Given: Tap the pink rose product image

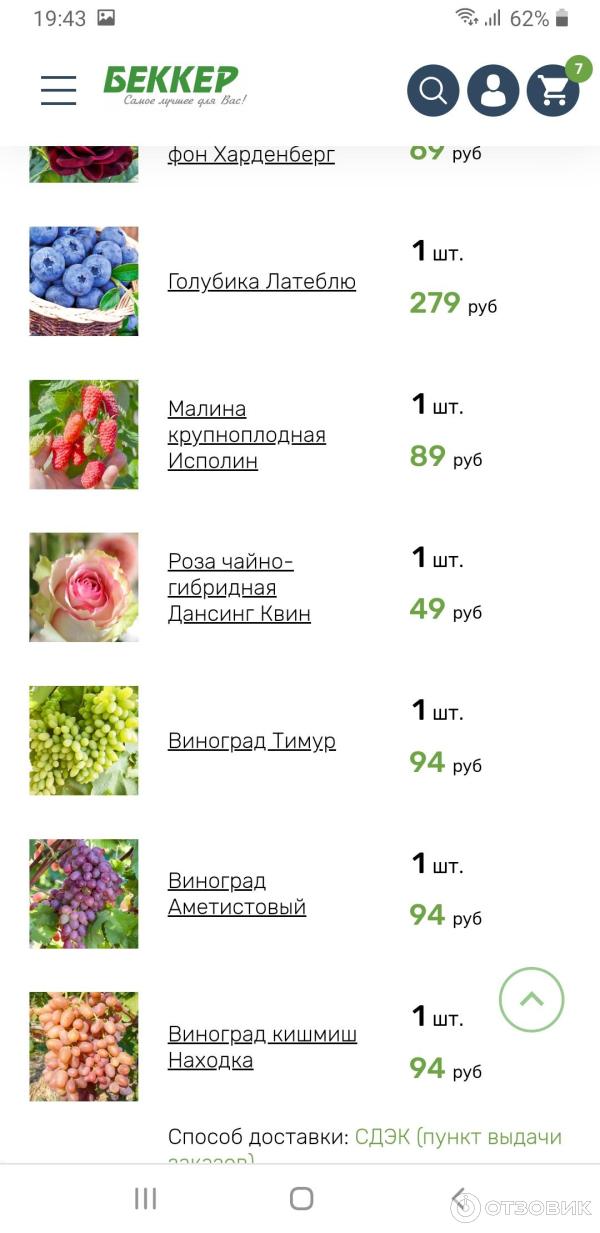Looking at the screenshot, I should (84, 587).
